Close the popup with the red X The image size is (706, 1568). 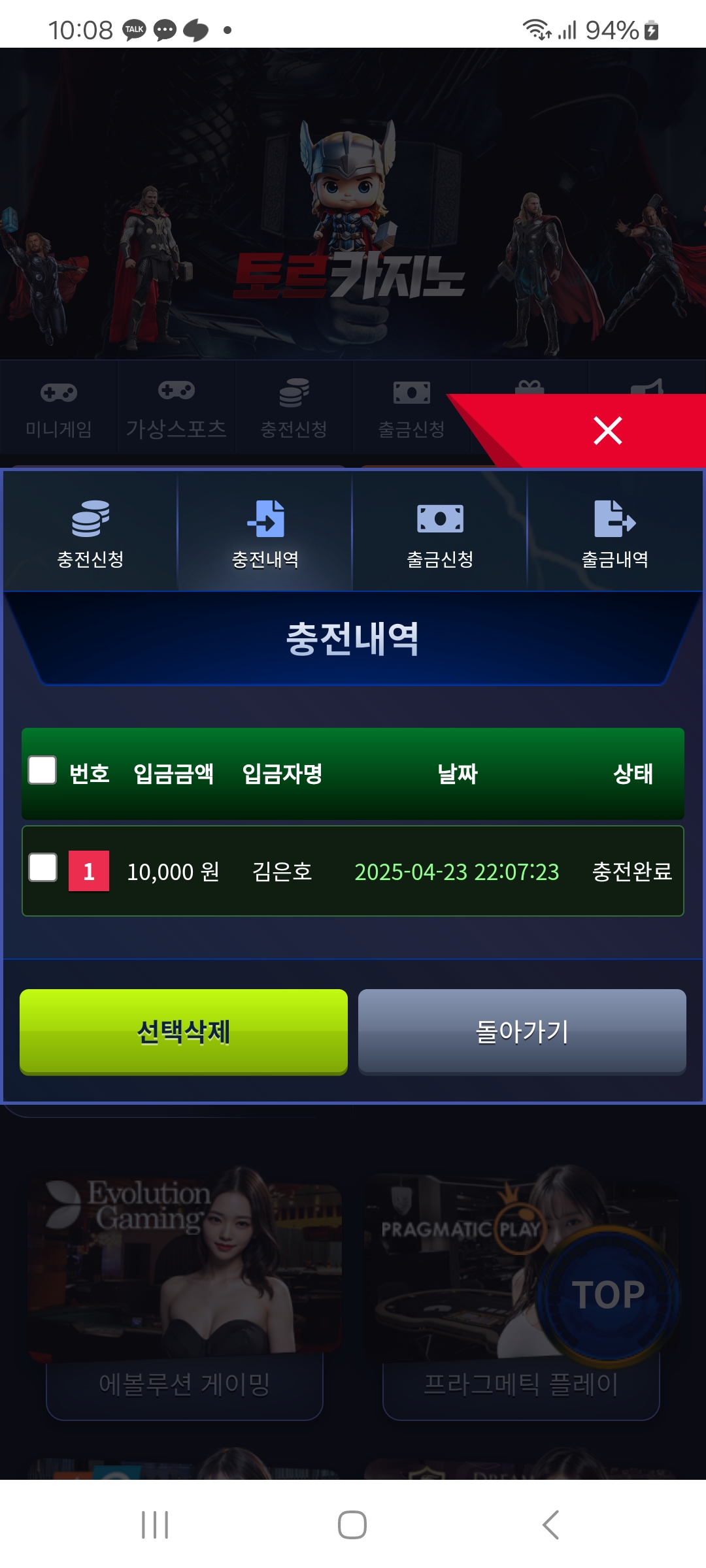[x=607, y=431]
